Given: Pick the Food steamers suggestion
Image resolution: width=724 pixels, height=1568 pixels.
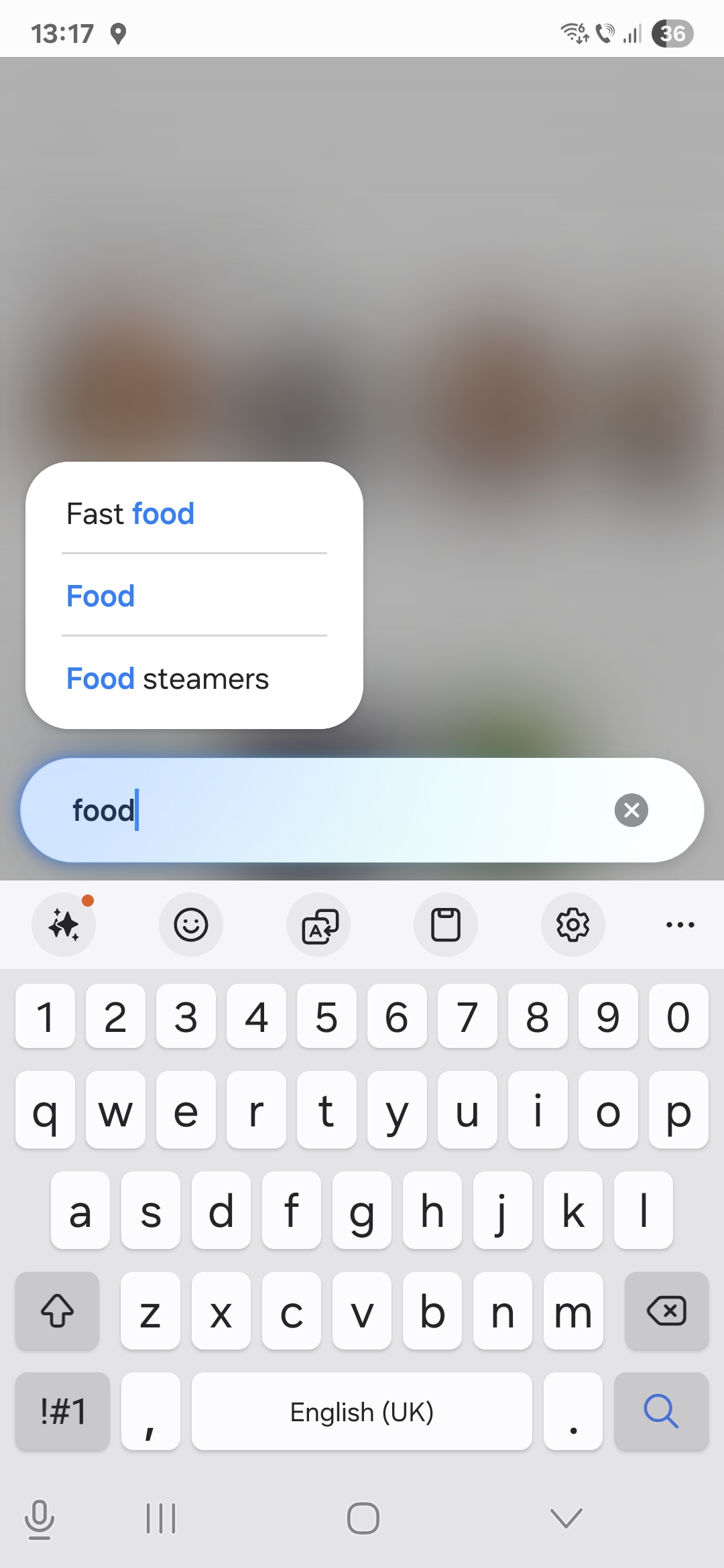Looking at the screenshot, I should click(194, 678).
